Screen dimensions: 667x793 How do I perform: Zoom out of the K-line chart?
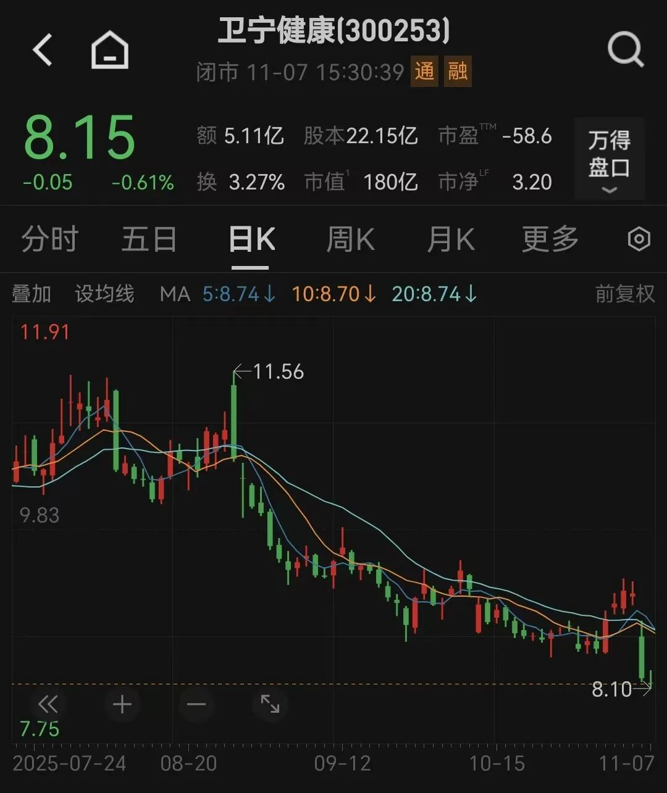196,704
